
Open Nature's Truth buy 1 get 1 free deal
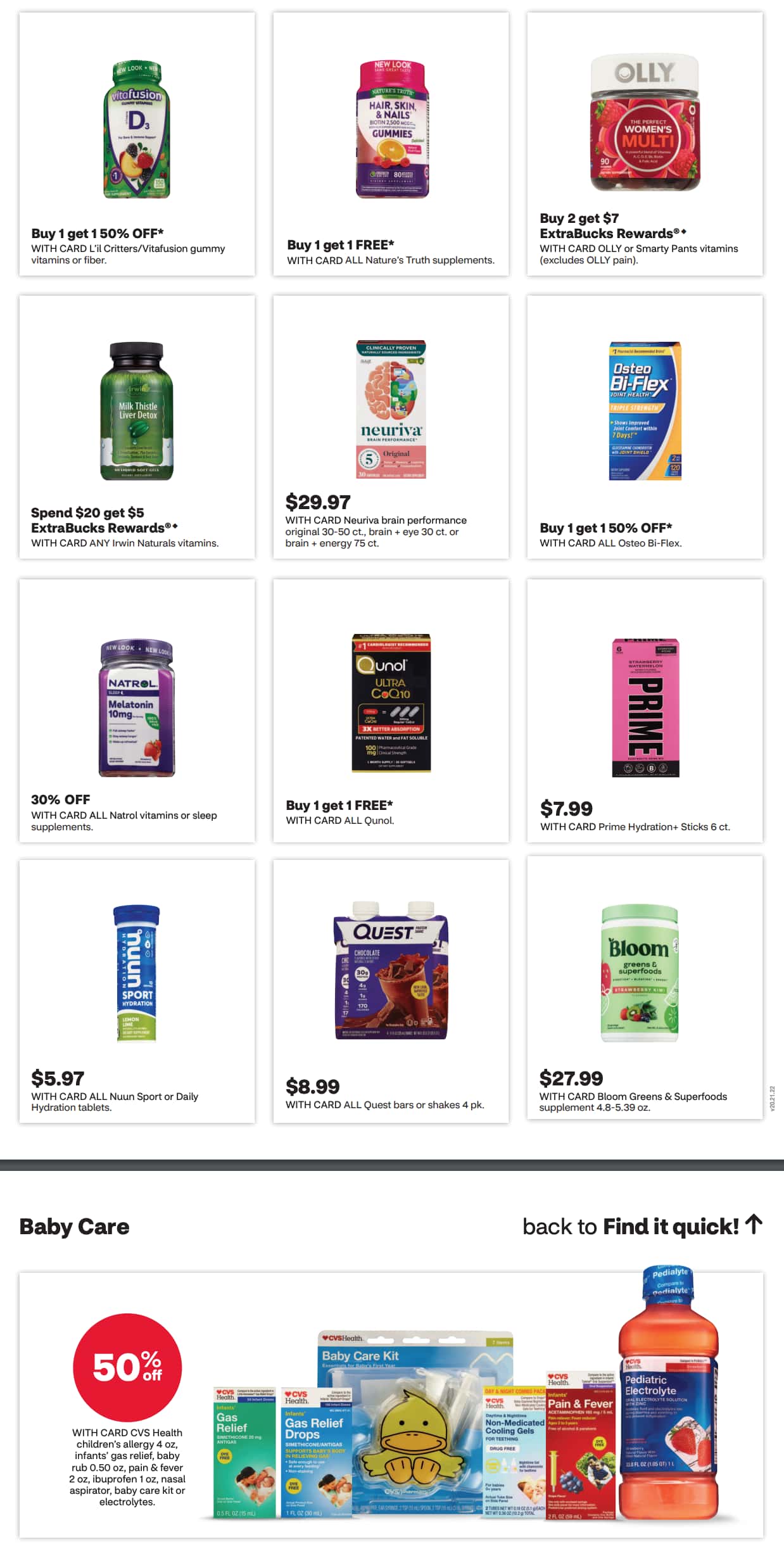pyautogui.click(x=391, y=144)
